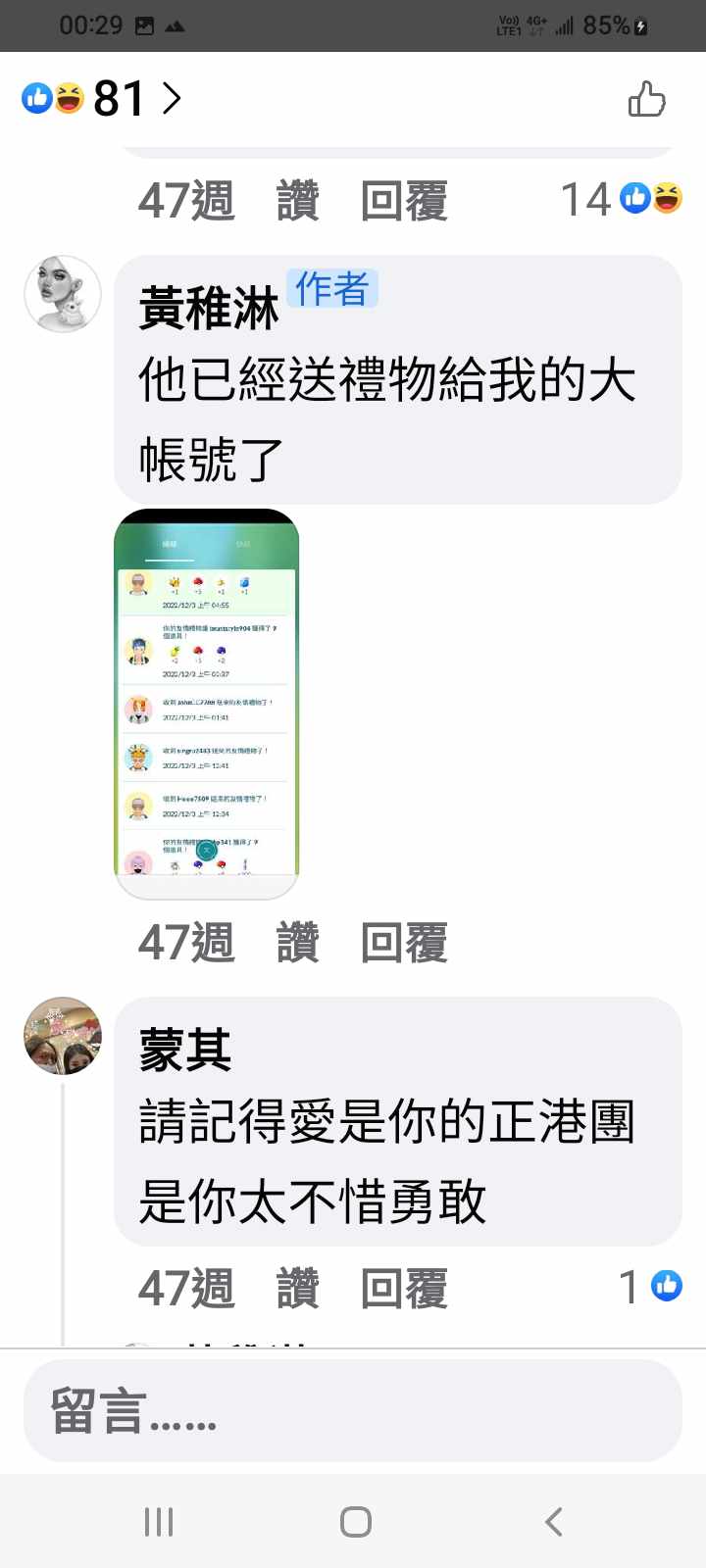
Task: Tap the 留言 comment input field
Action: [x=353, y=1411]
